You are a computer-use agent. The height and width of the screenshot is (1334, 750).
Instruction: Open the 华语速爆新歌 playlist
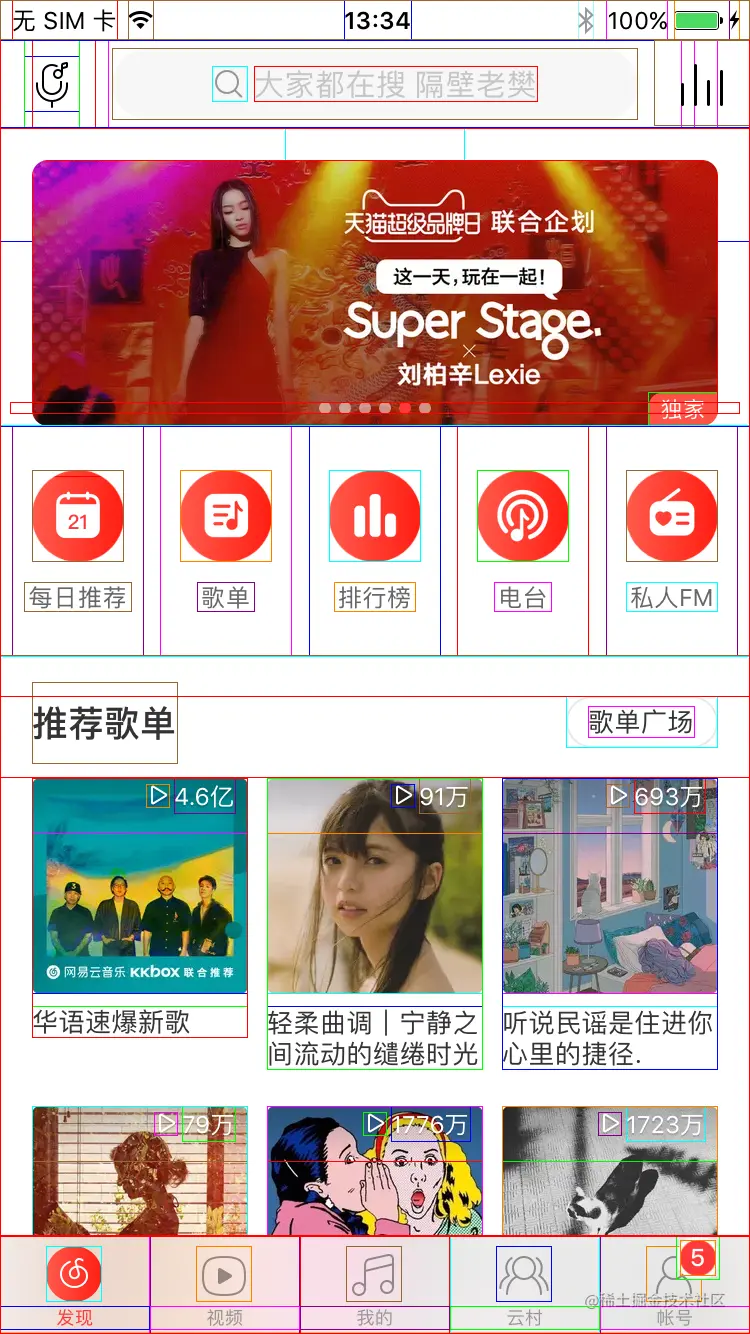point(140,886)
